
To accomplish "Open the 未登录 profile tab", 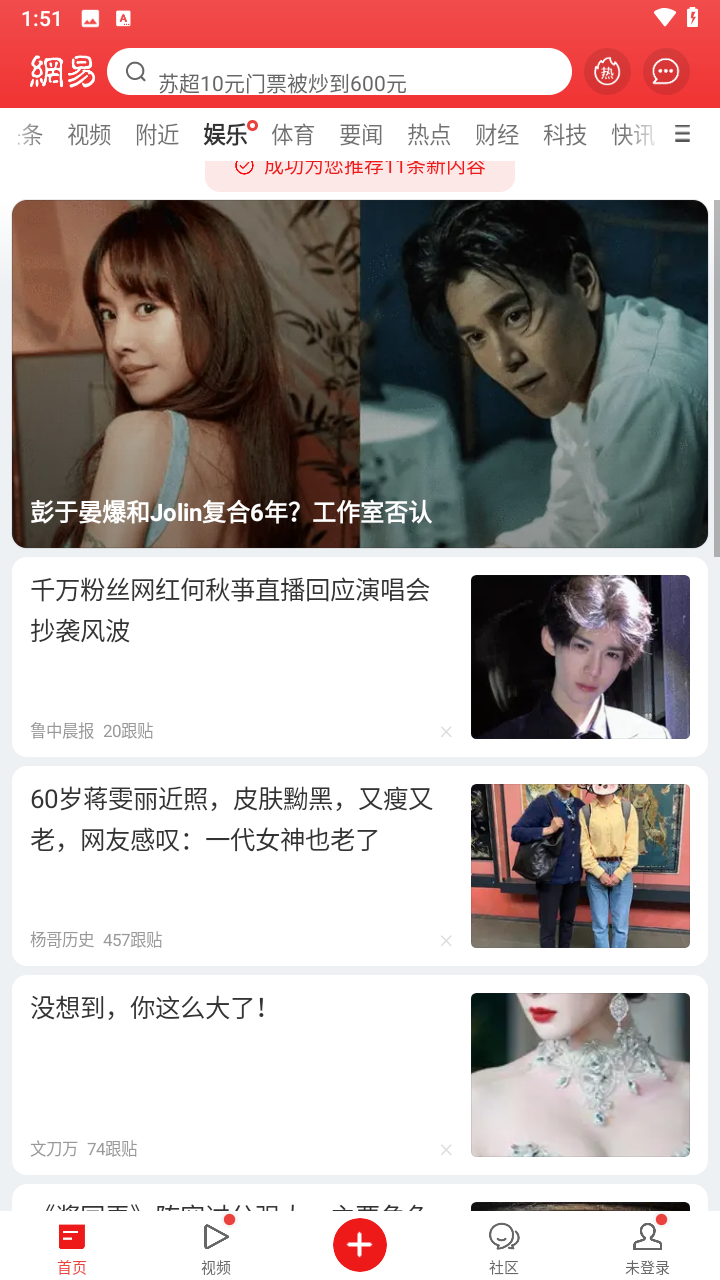I will (648, 1248).
